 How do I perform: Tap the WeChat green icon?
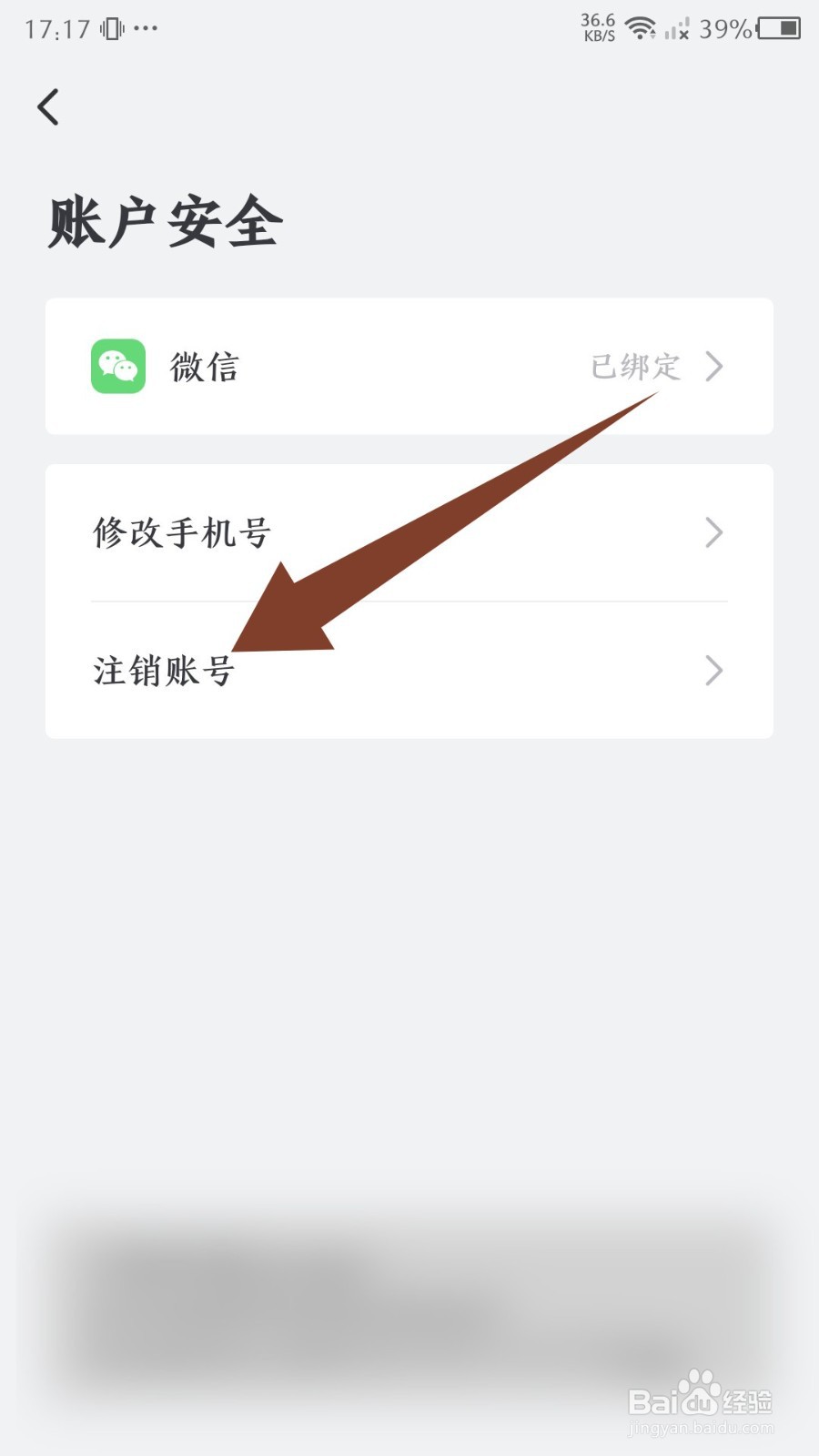(x=118, y=367)
